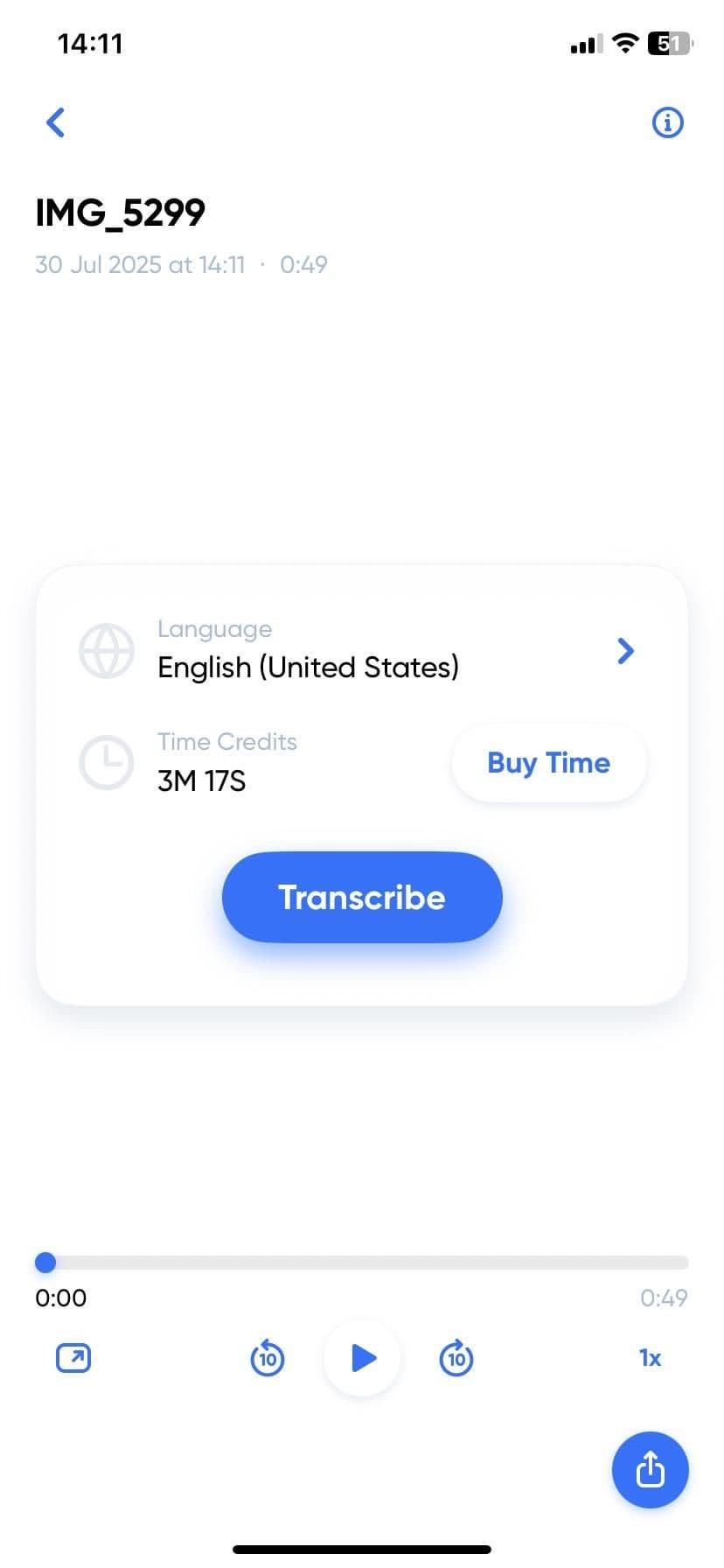Change playback speed from 1x

(x=650, y=1358)
